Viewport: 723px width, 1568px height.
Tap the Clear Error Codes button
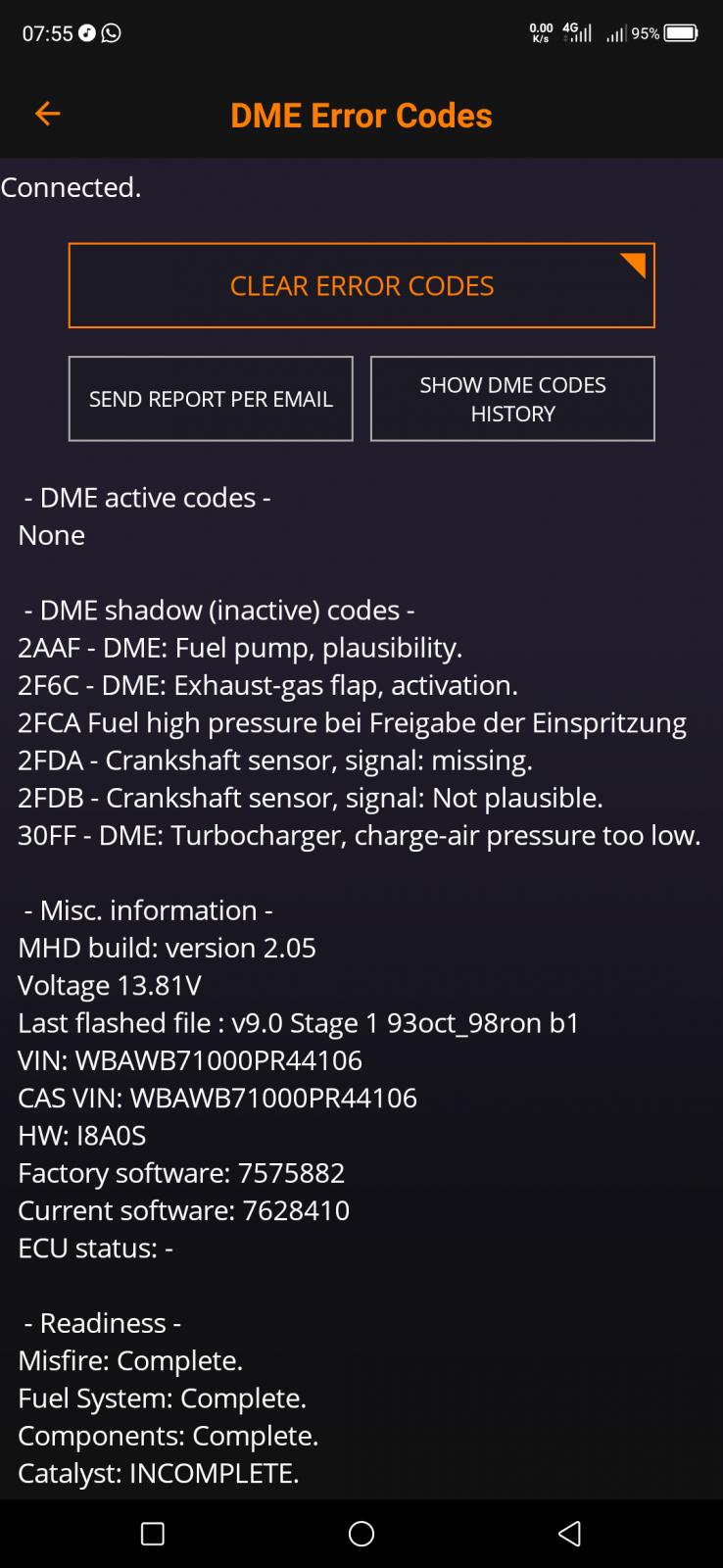click(361, 285)
